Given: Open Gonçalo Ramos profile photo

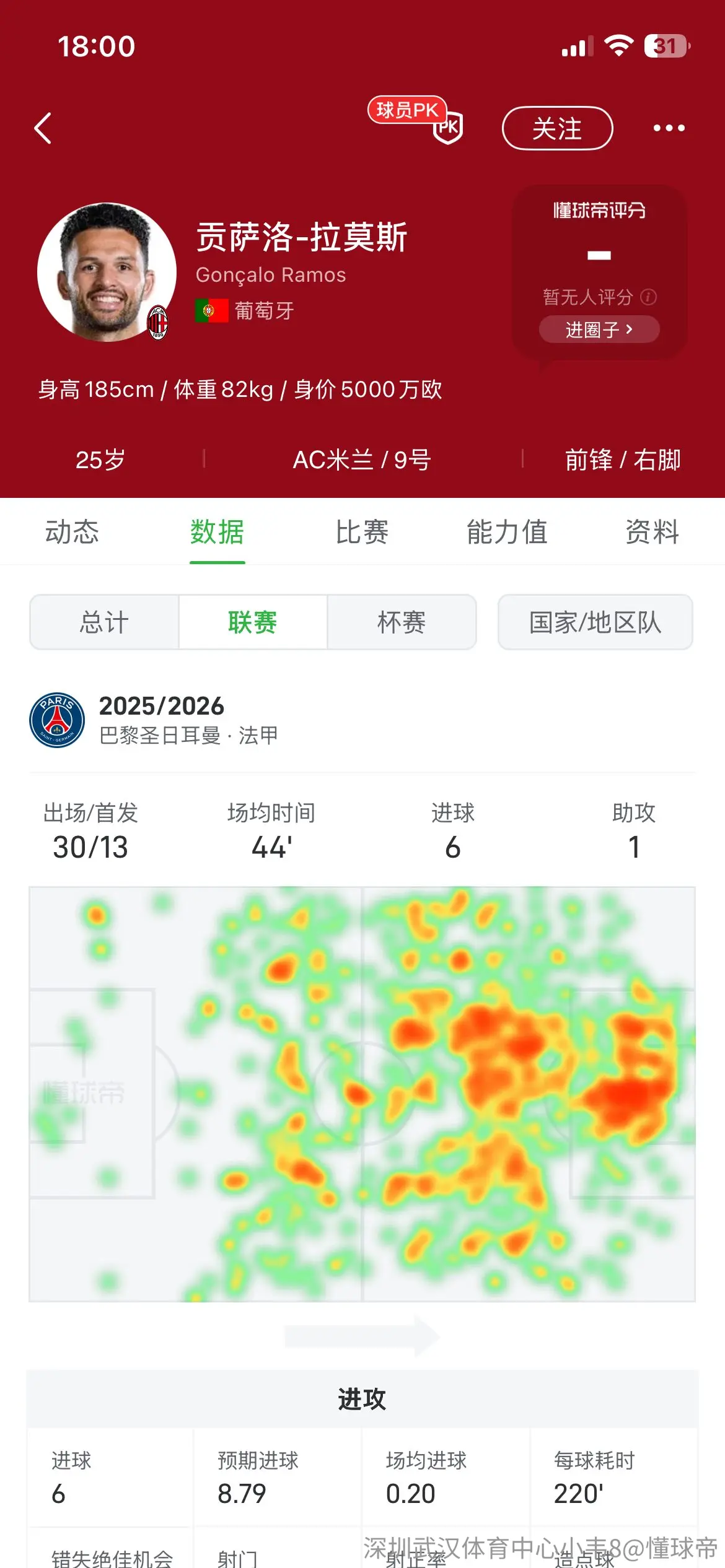Looking at the screenshot, I should point(107,272).
